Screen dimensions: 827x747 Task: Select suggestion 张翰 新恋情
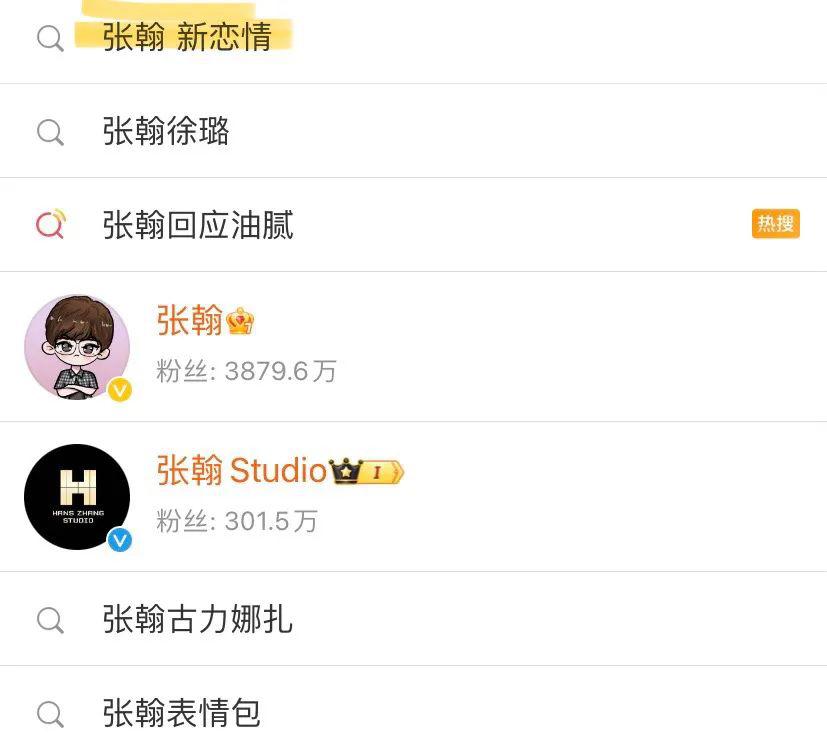[x=187, y=38]
